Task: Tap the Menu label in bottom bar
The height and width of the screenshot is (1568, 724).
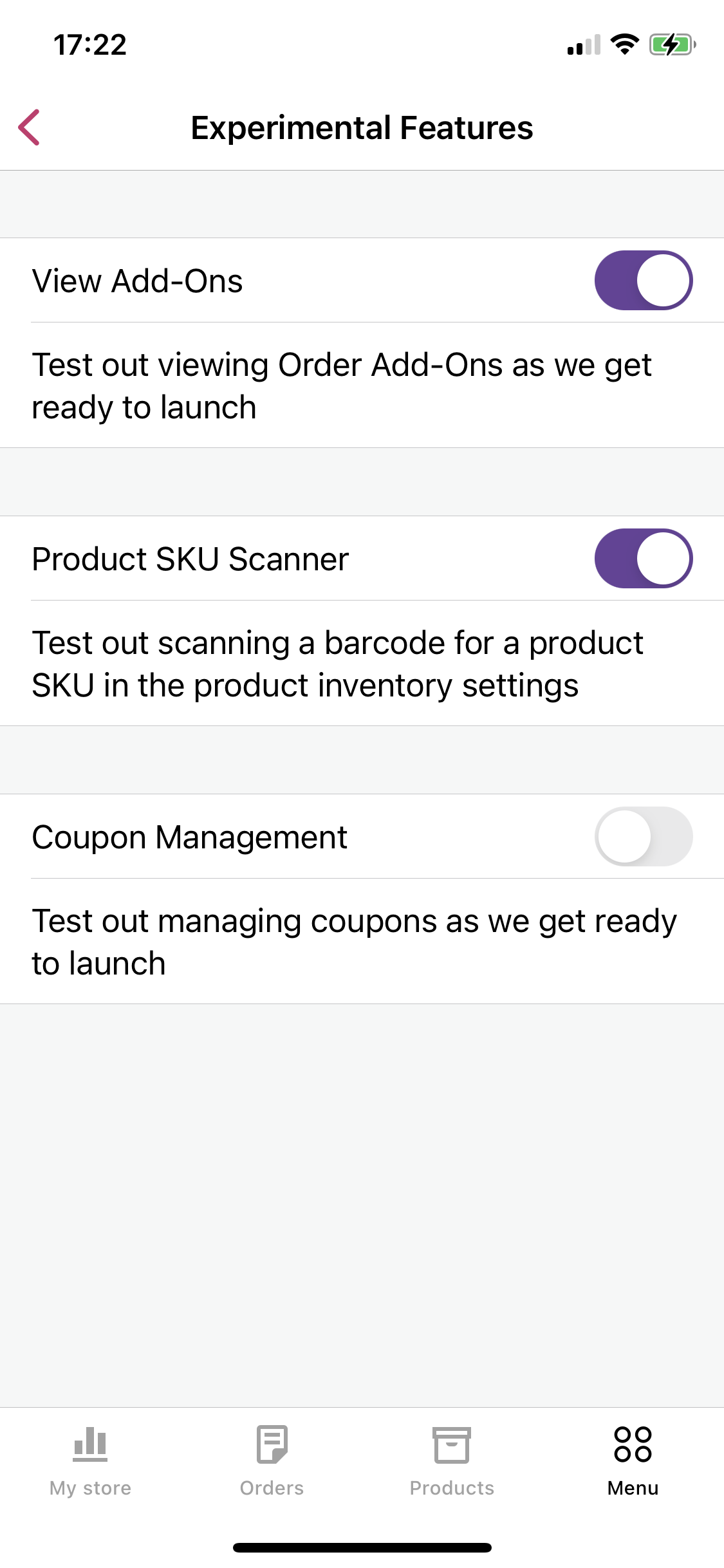Action: click(x=633, y=1487)
